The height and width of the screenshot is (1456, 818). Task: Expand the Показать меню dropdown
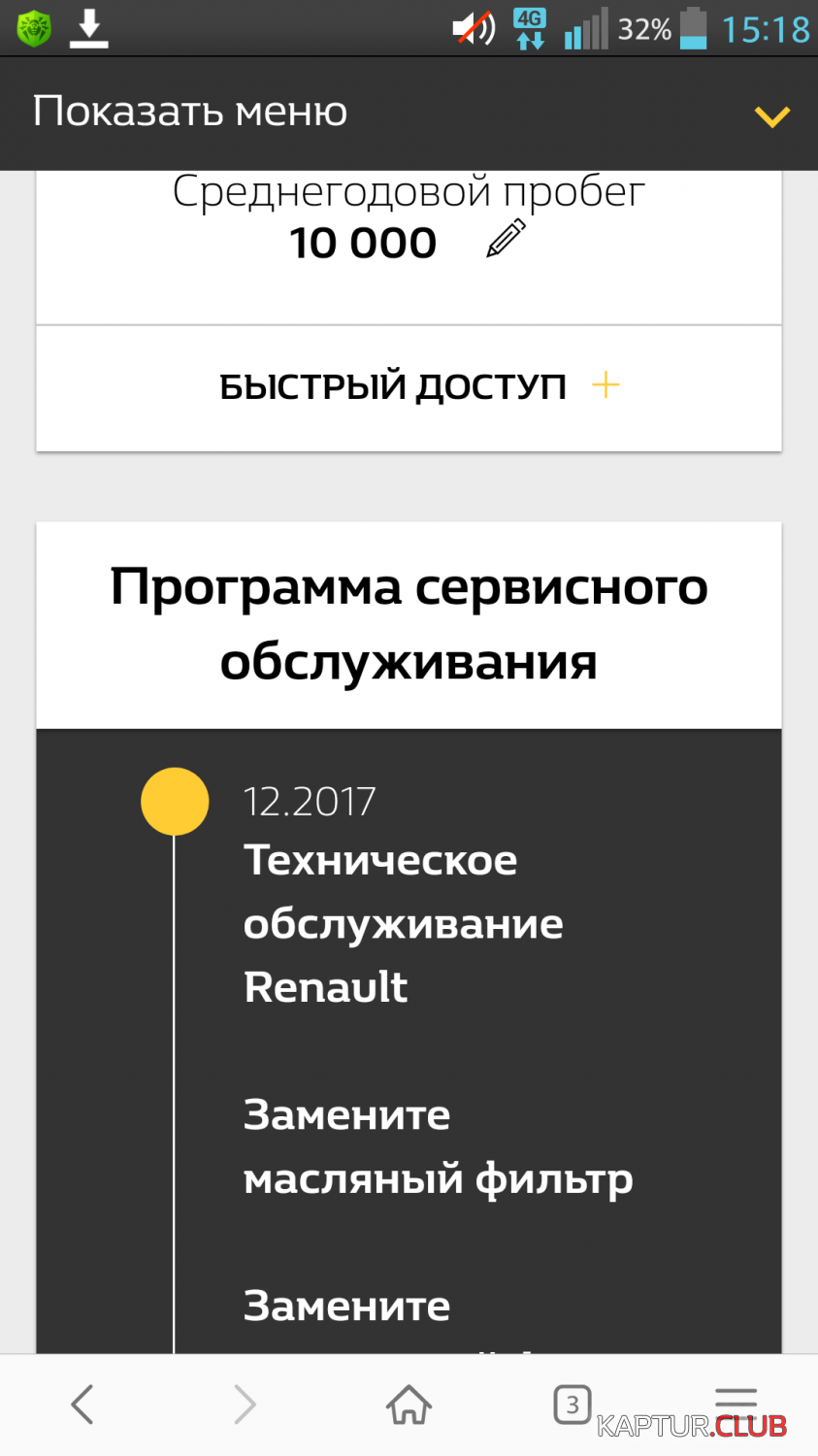tap(772, 116)
